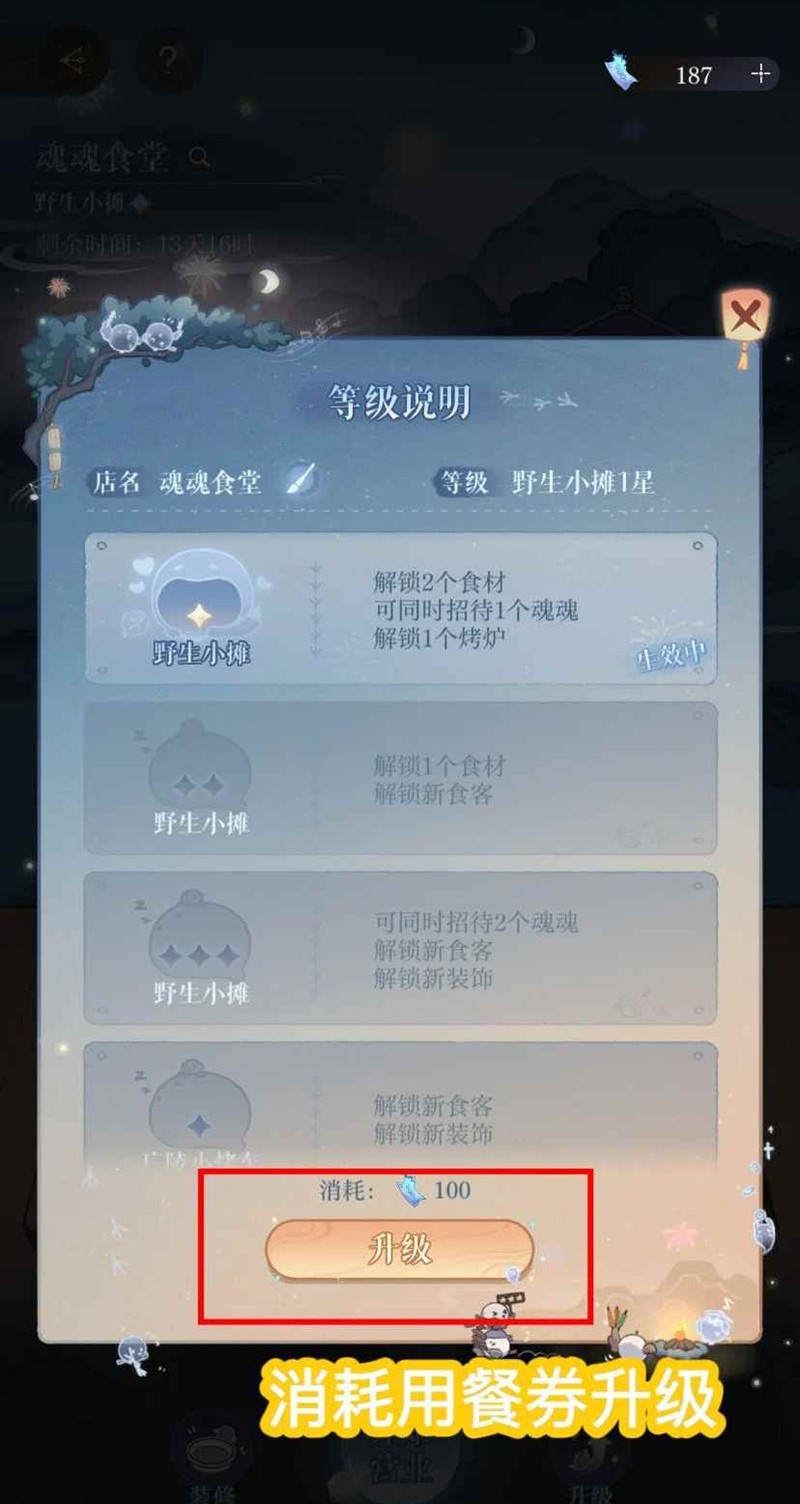
Task: Close the 等级说明 dialog
Action: tap(744, 319)
